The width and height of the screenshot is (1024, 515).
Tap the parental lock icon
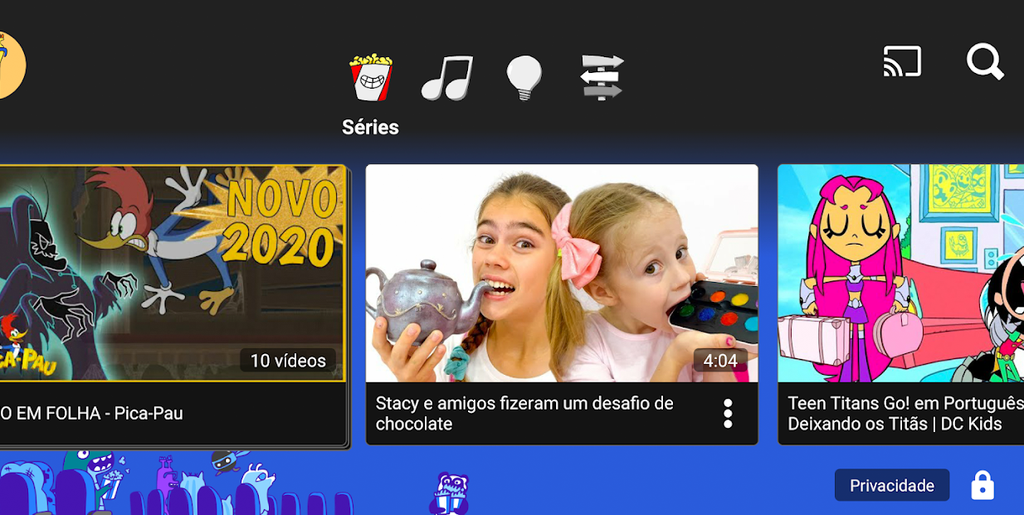tap(982, 486)
